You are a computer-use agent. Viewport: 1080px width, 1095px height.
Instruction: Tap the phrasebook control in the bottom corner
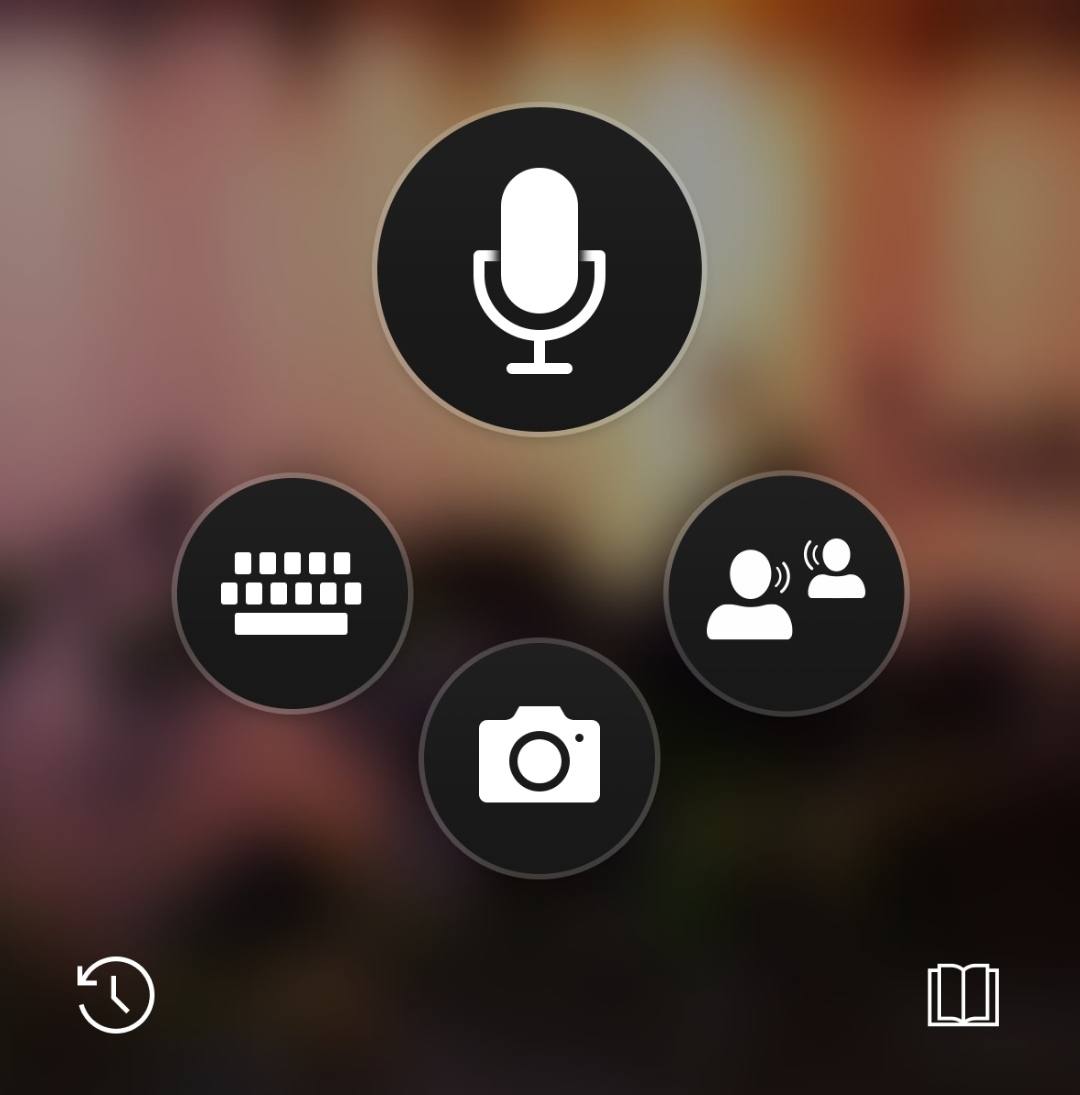point(963,995)
